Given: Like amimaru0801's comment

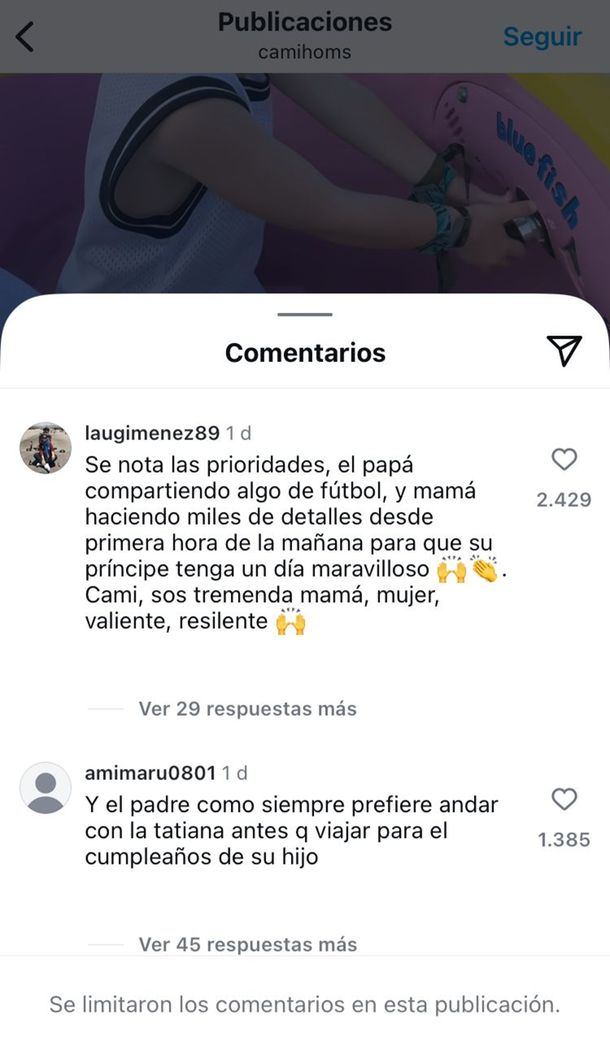Looking at the screenshot, I should (x=564, y=800).
